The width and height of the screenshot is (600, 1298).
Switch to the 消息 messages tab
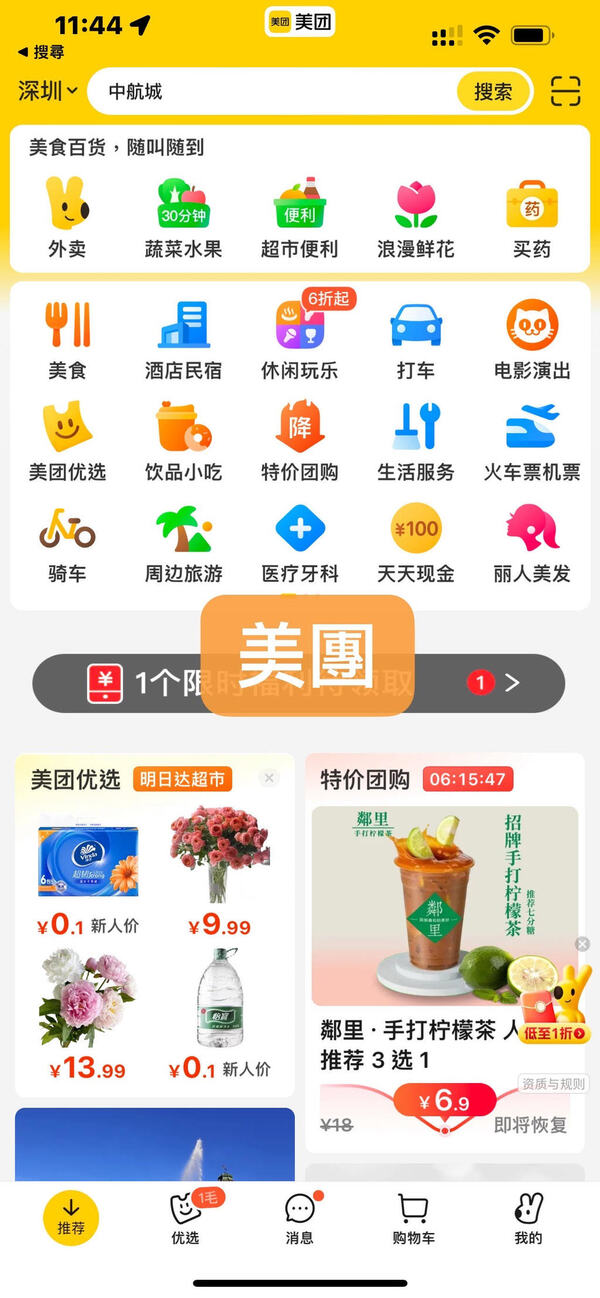point(299,1217)
